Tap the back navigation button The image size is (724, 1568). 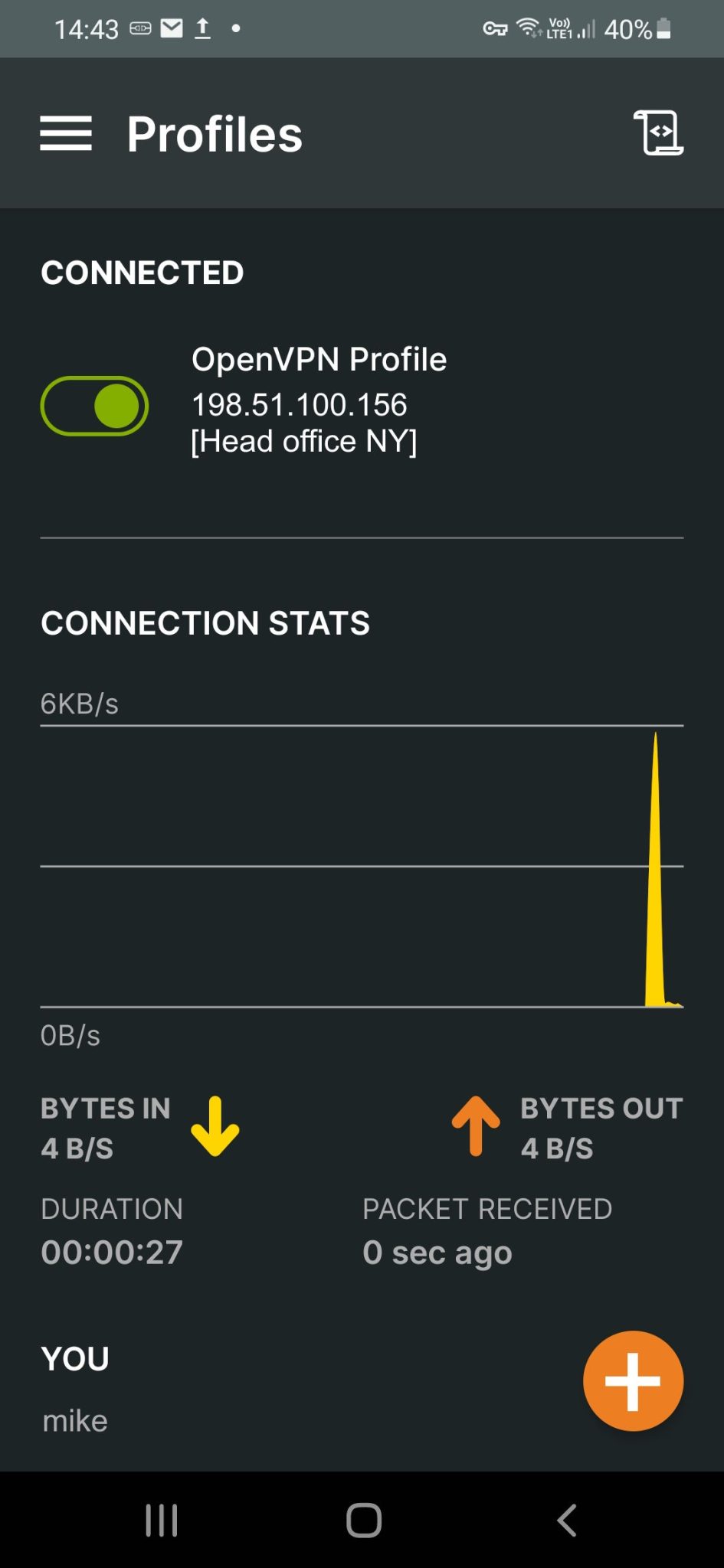565,1520
